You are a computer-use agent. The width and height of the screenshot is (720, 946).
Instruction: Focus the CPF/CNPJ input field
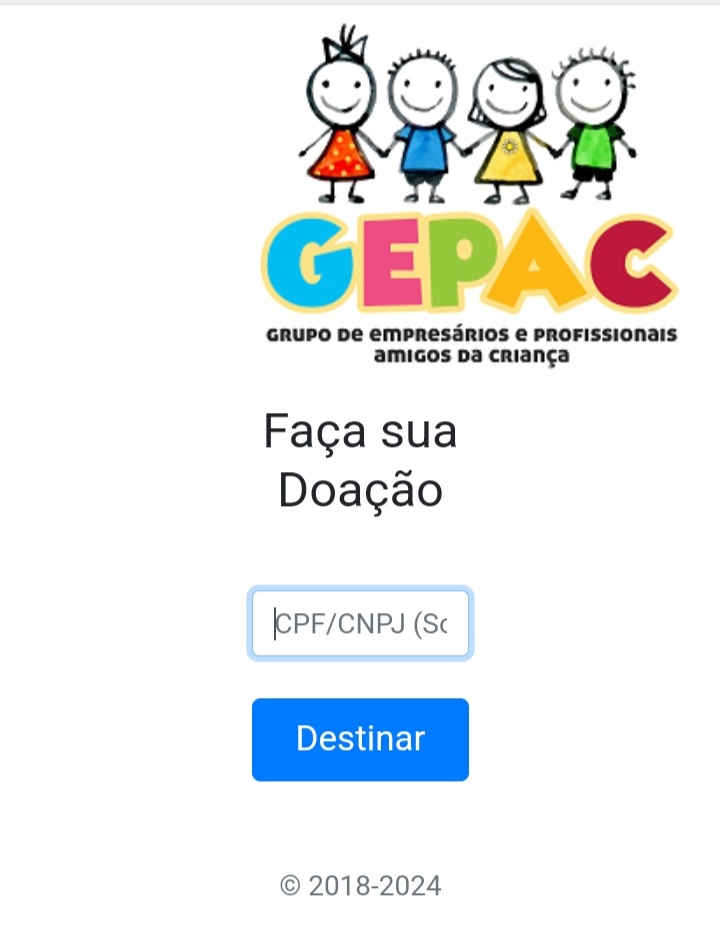click(360, 624)
